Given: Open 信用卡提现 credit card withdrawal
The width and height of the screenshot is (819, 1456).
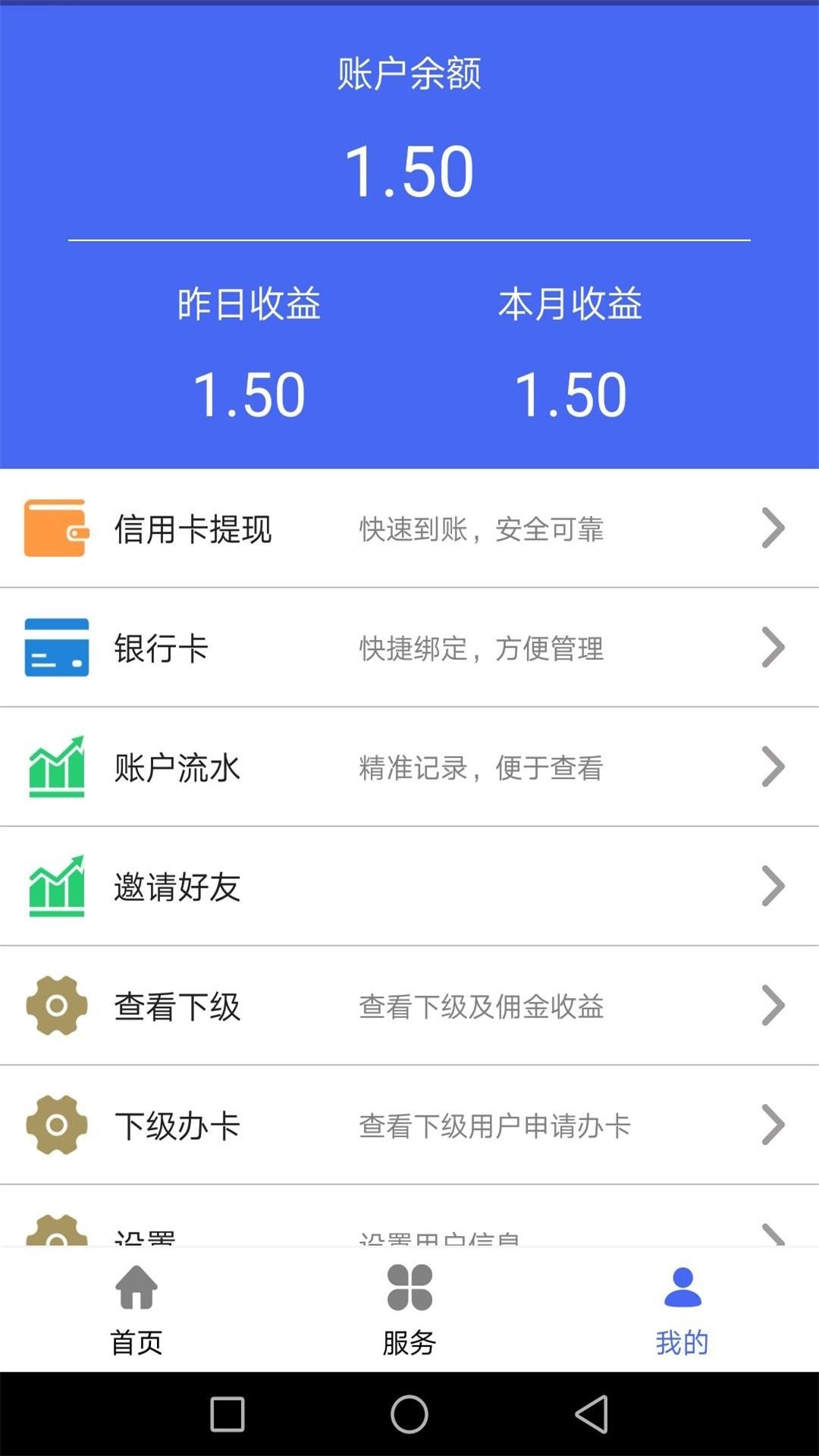Looking at the screenshot, I should click(x=409, y=529).
